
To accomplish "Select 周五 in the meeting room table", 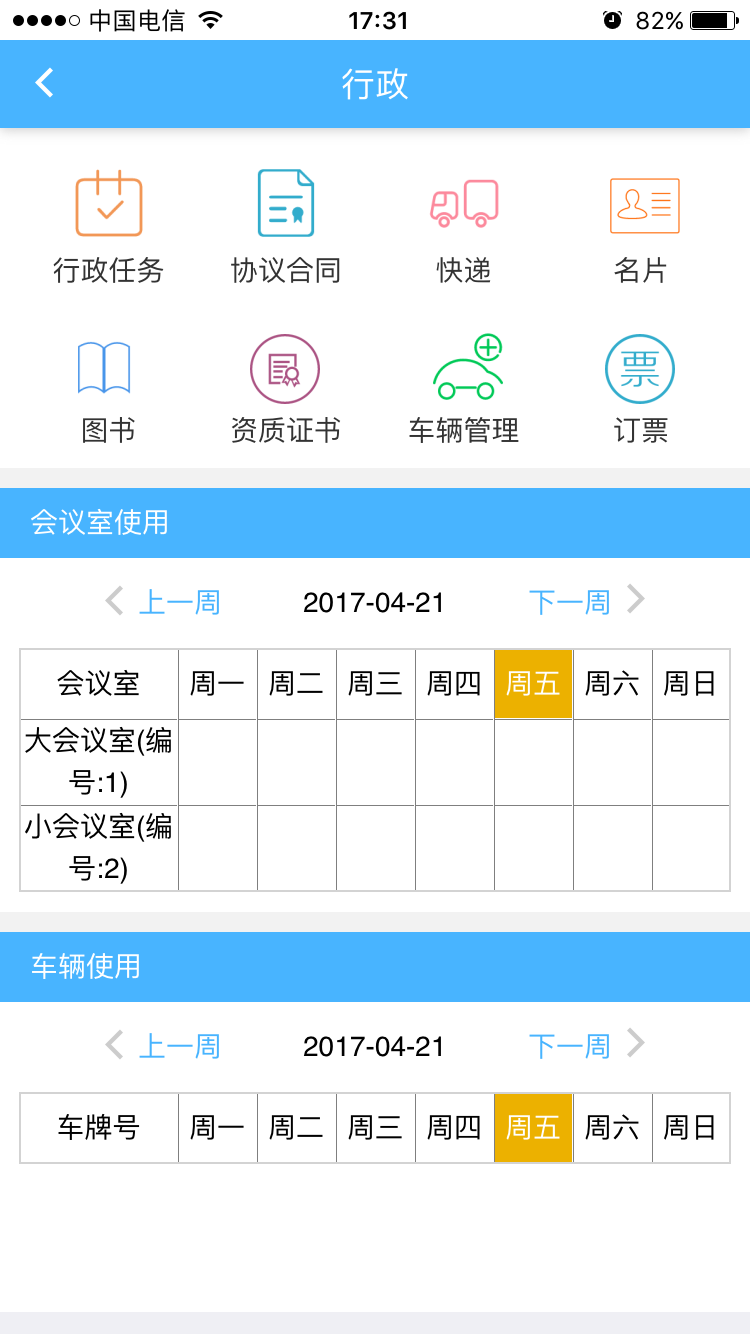I will pos(533,683).
